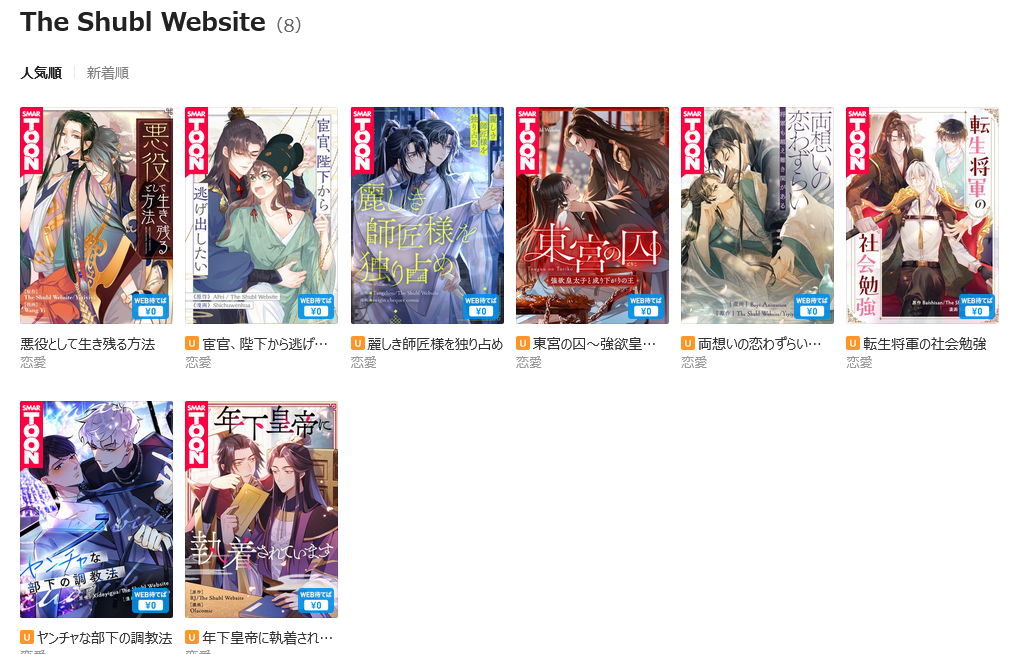Open the 麗しき師匠様を独り占め cover
Image resolution: width=1023 pixels, height=654 pixels.
click(427, 215)
